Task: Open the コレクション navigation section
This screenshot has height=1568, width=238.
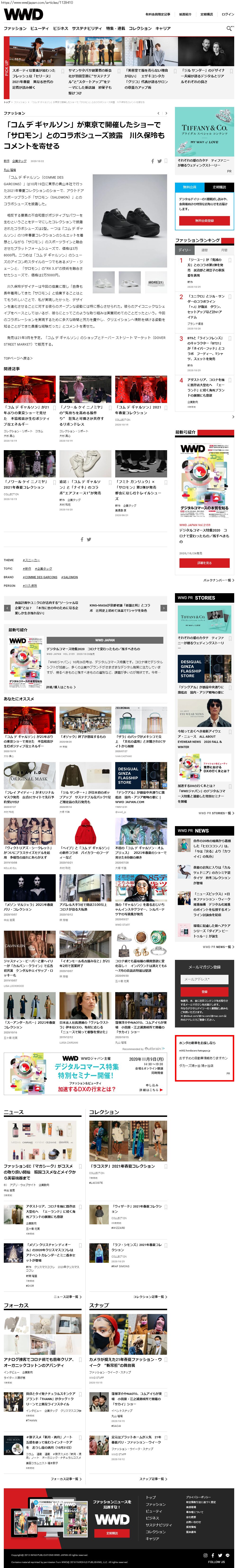Action: coord(140,29)
